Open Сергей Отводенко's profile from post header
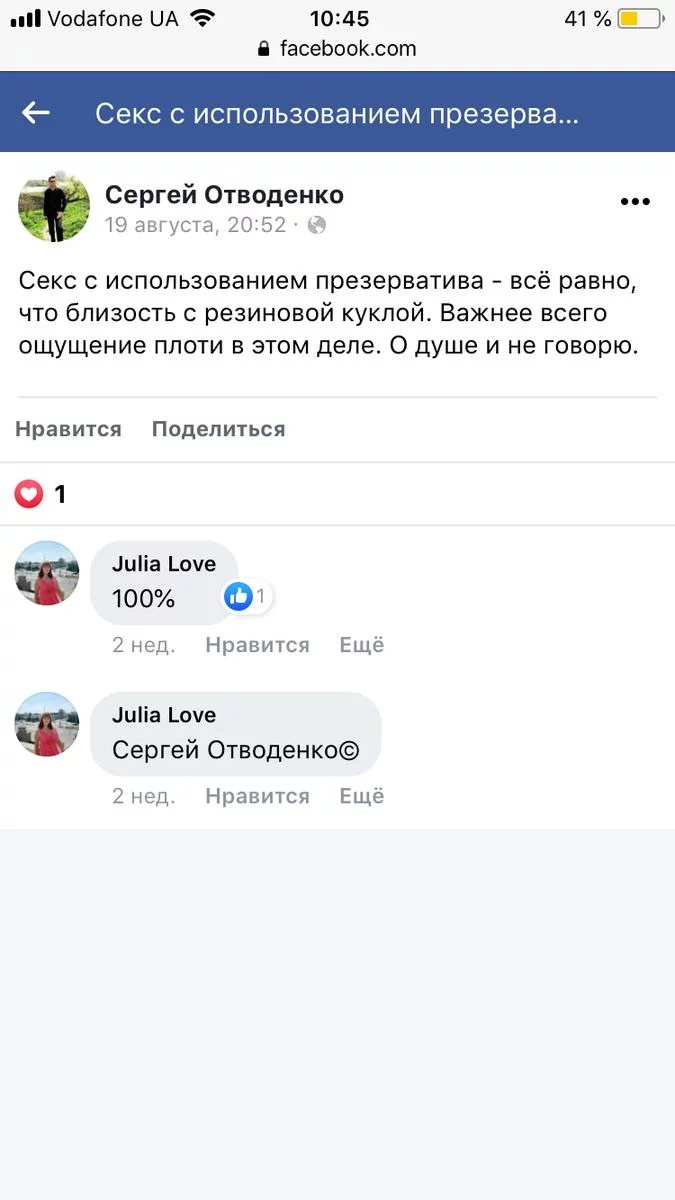Viewport: 675px width, 1200px height. coord(224,194)
